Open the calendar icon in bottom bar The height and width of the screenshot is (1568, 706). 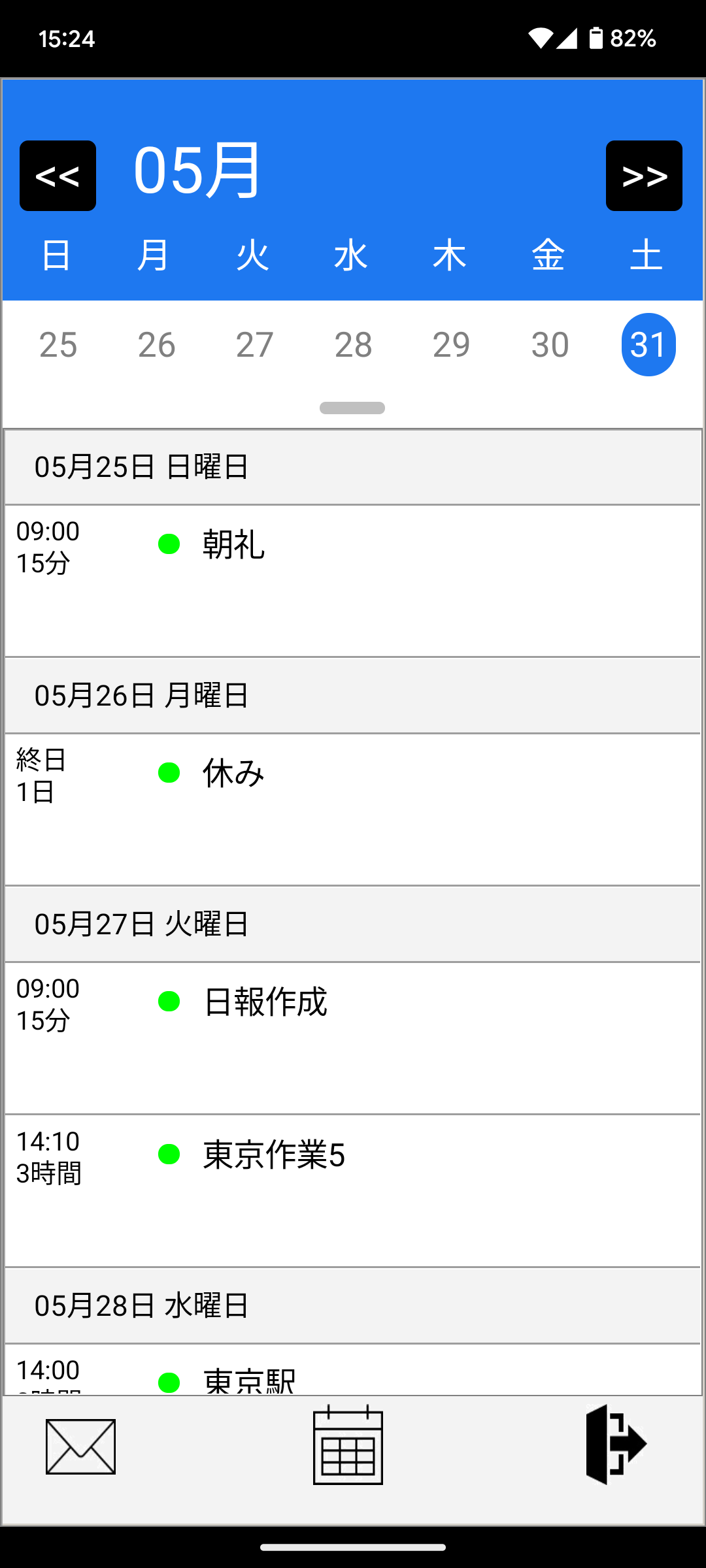point(348,1445)
